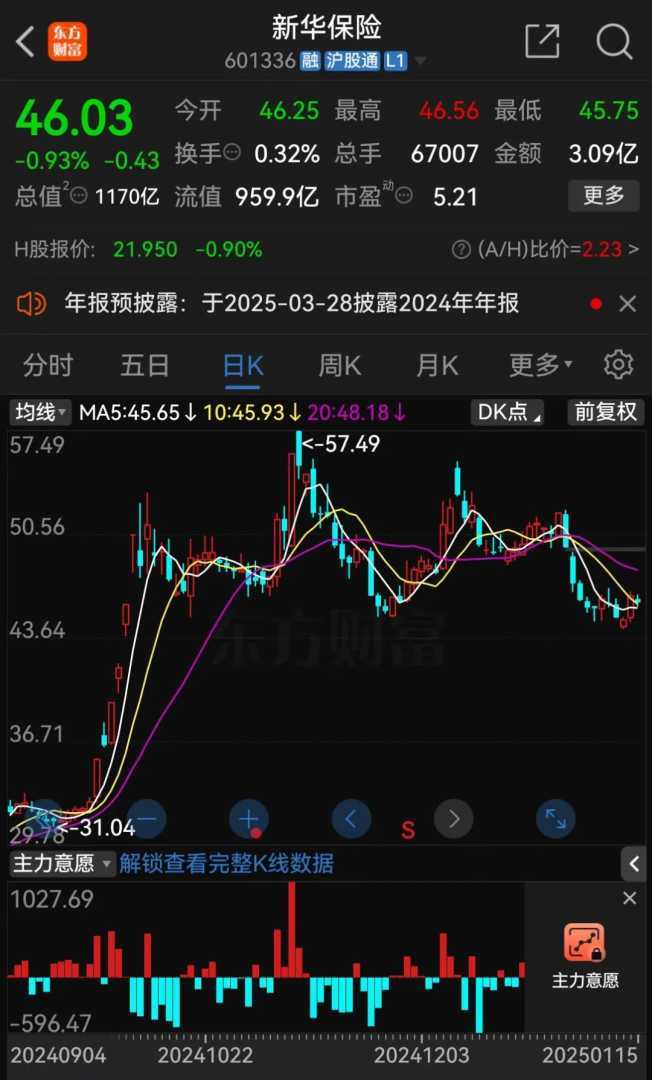
Task: Switch to the 五日 chart tab
Action: coord(145,366)
